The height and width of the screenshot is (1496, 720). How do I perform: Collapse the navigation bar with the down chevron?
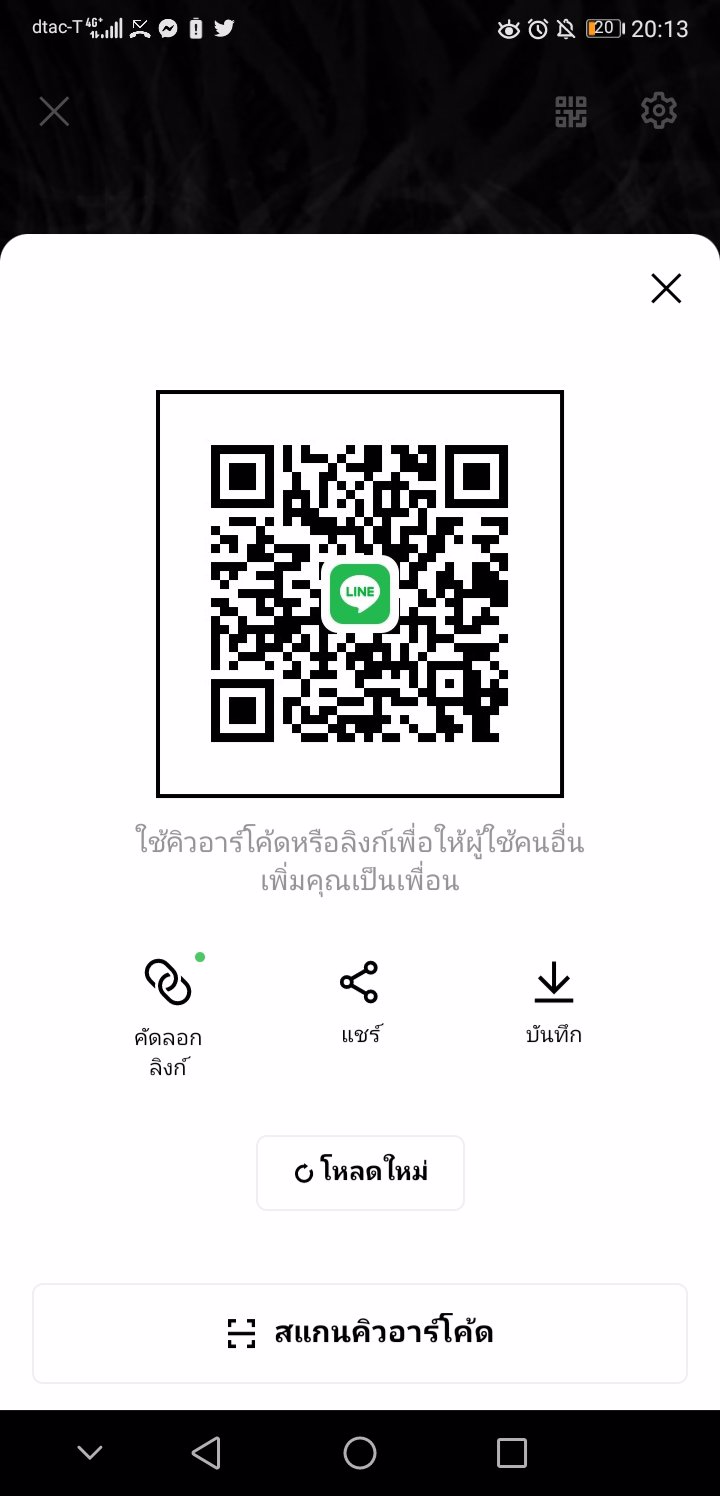click(90, 1451)
